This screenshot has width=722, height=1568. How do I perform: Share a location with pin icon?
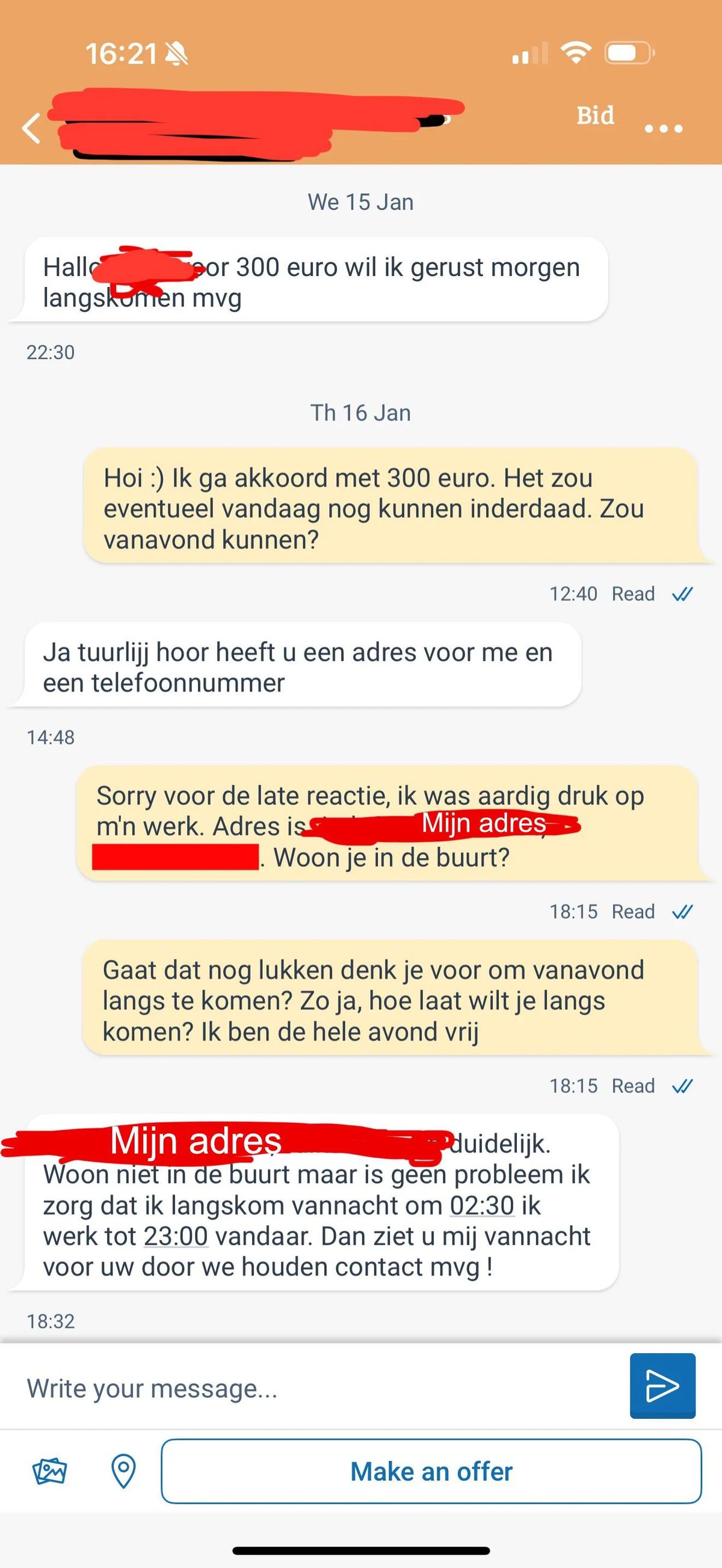pos(123,1472)
